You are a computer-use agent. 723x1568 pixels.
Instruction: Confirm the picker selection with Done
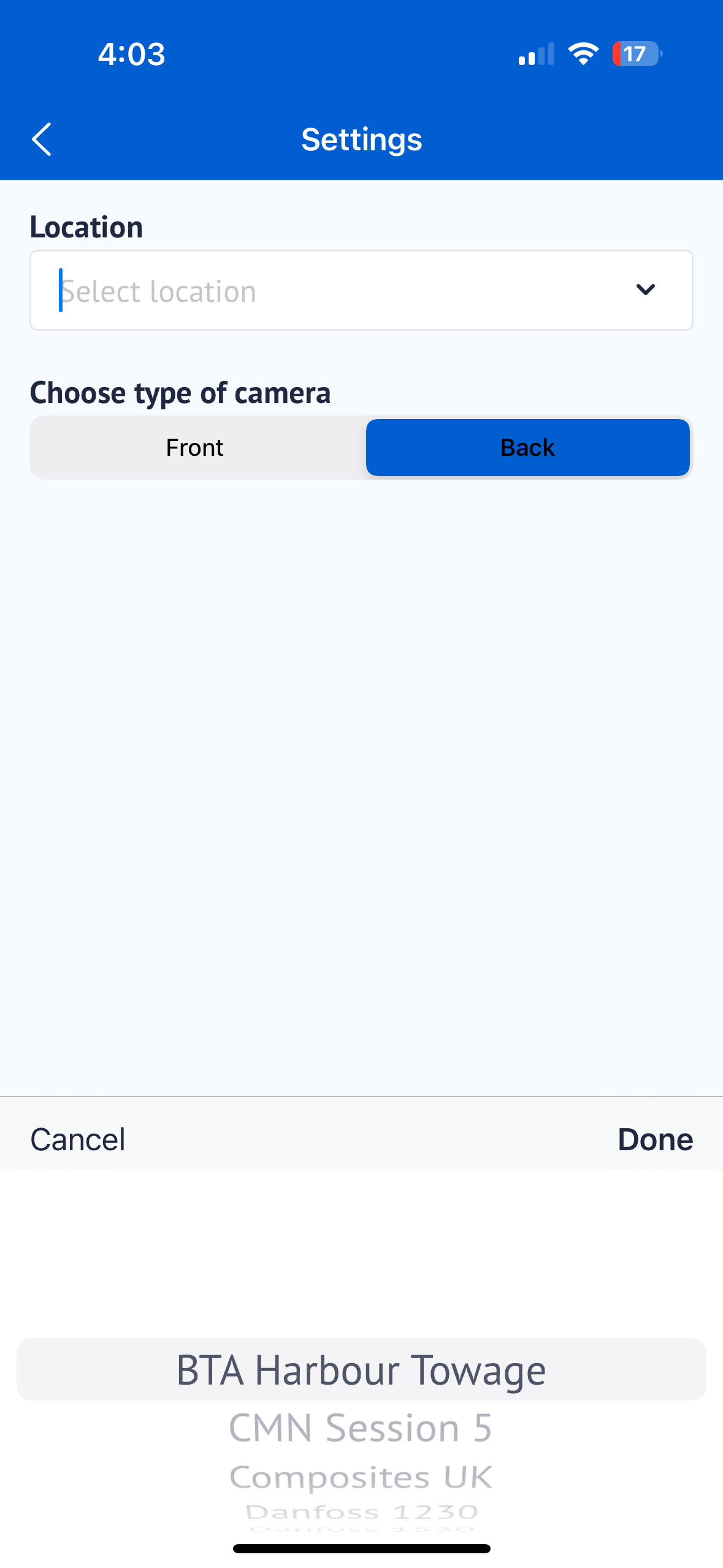click(x=655, y=1139)
